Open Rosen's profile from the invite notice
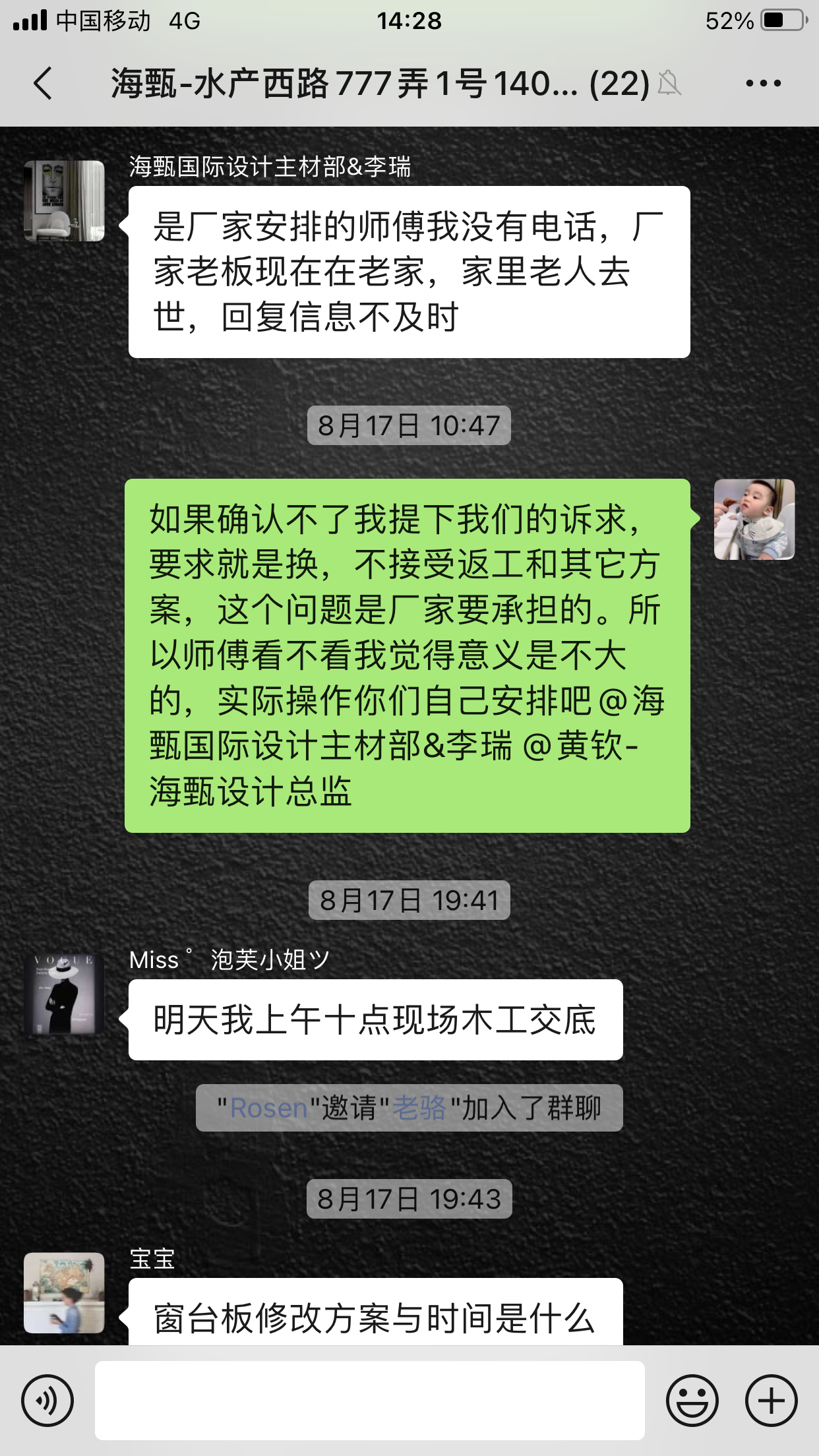819x1456 pixels. [268, 1108]
